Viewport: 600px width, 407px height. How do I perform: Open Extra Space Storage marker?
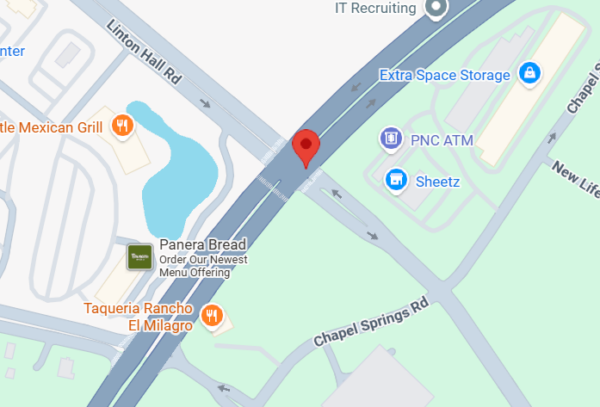(529, 73)
